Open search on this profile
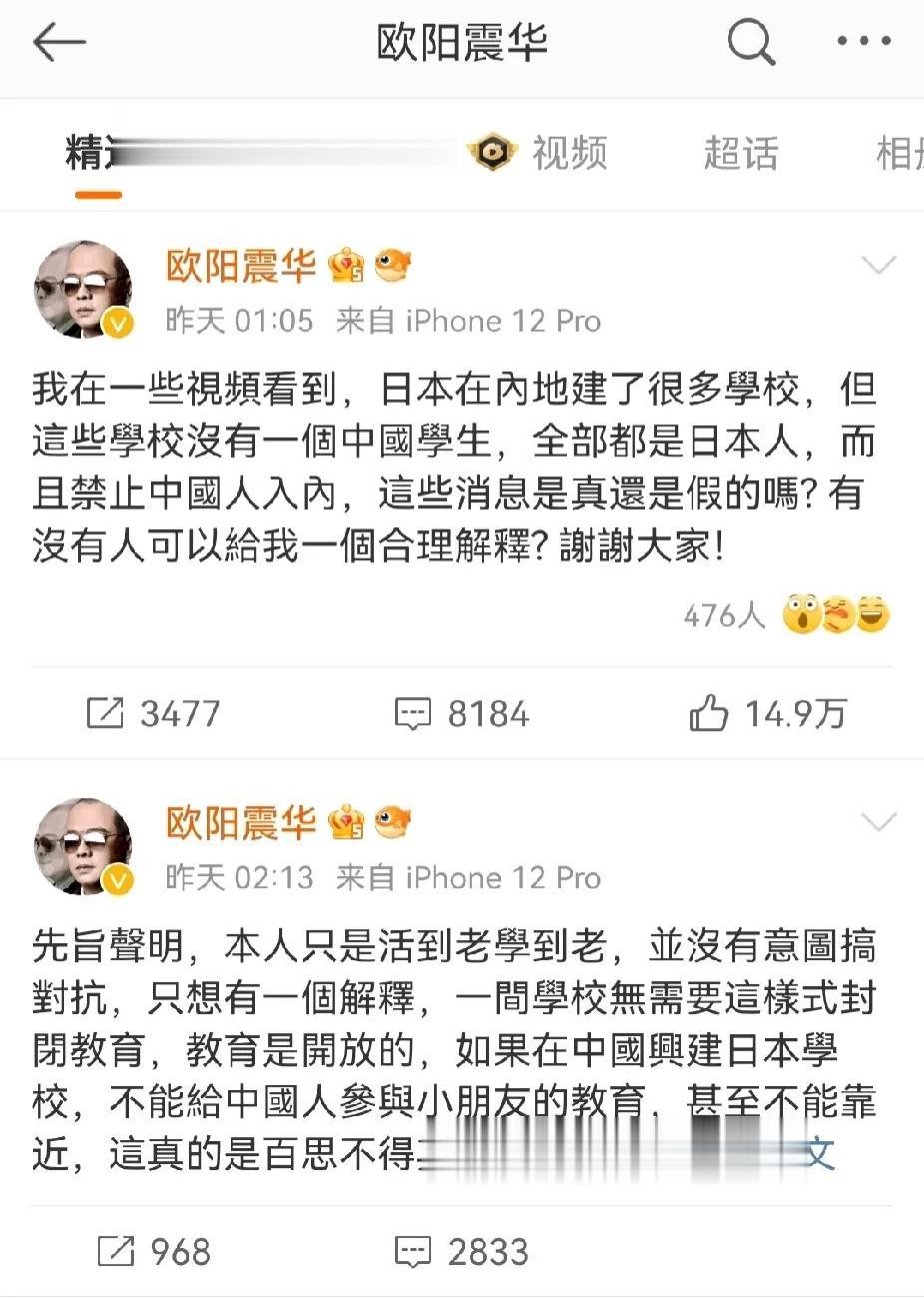The image size is (924, 1299). (x=750, y=43)
